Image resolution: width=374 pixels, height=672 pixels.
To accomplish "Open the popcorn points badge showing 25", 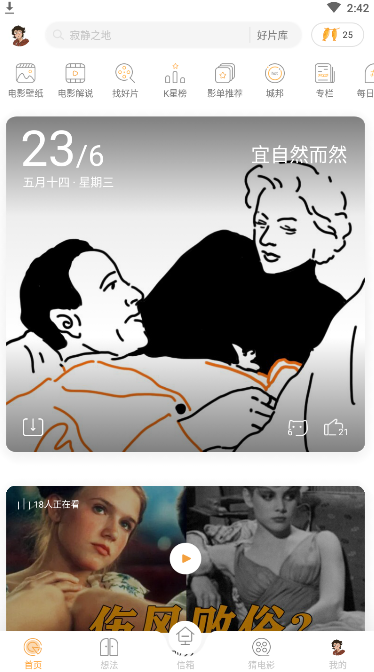I will [338, 35].
